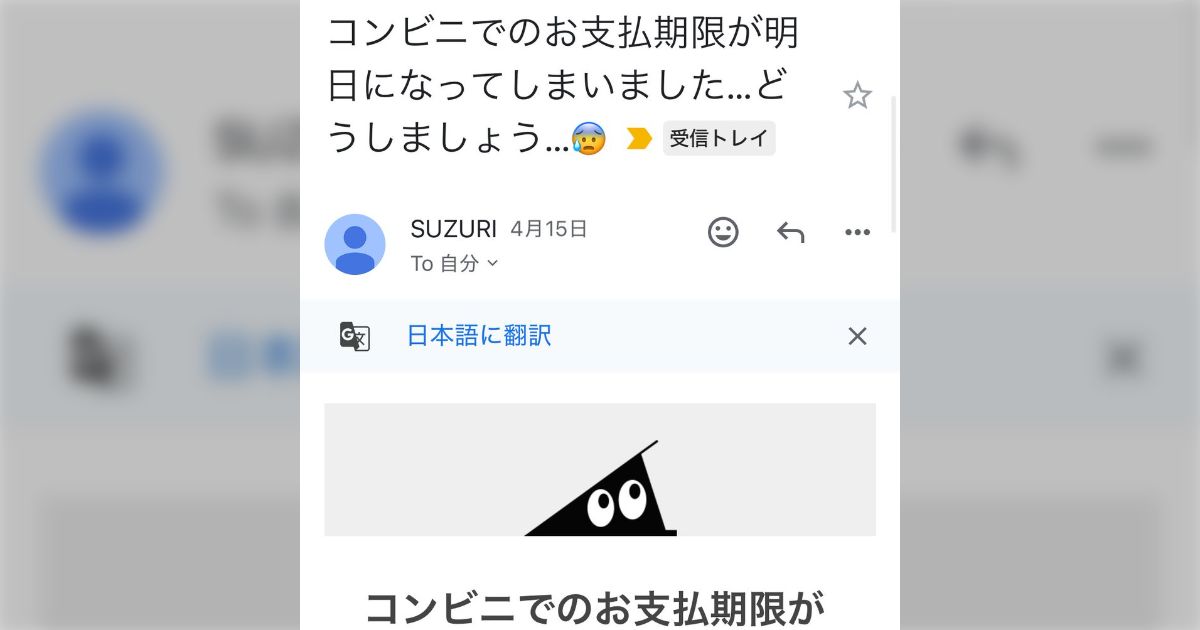Toggle the yellow importance marker
This screenshot has height=630, width=1200.
639,140
